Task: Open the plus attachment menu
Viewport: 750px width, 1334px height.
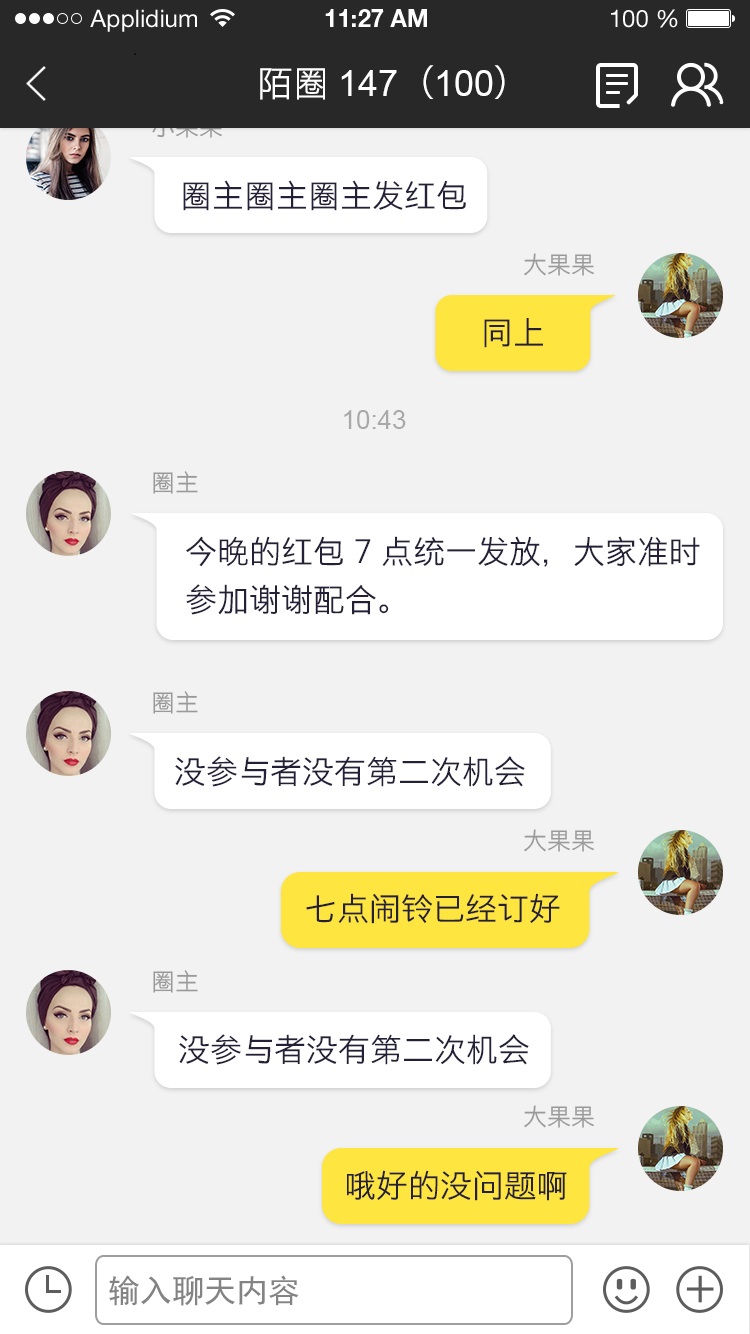Action: pyautogui.click(x=699, y=1289)
